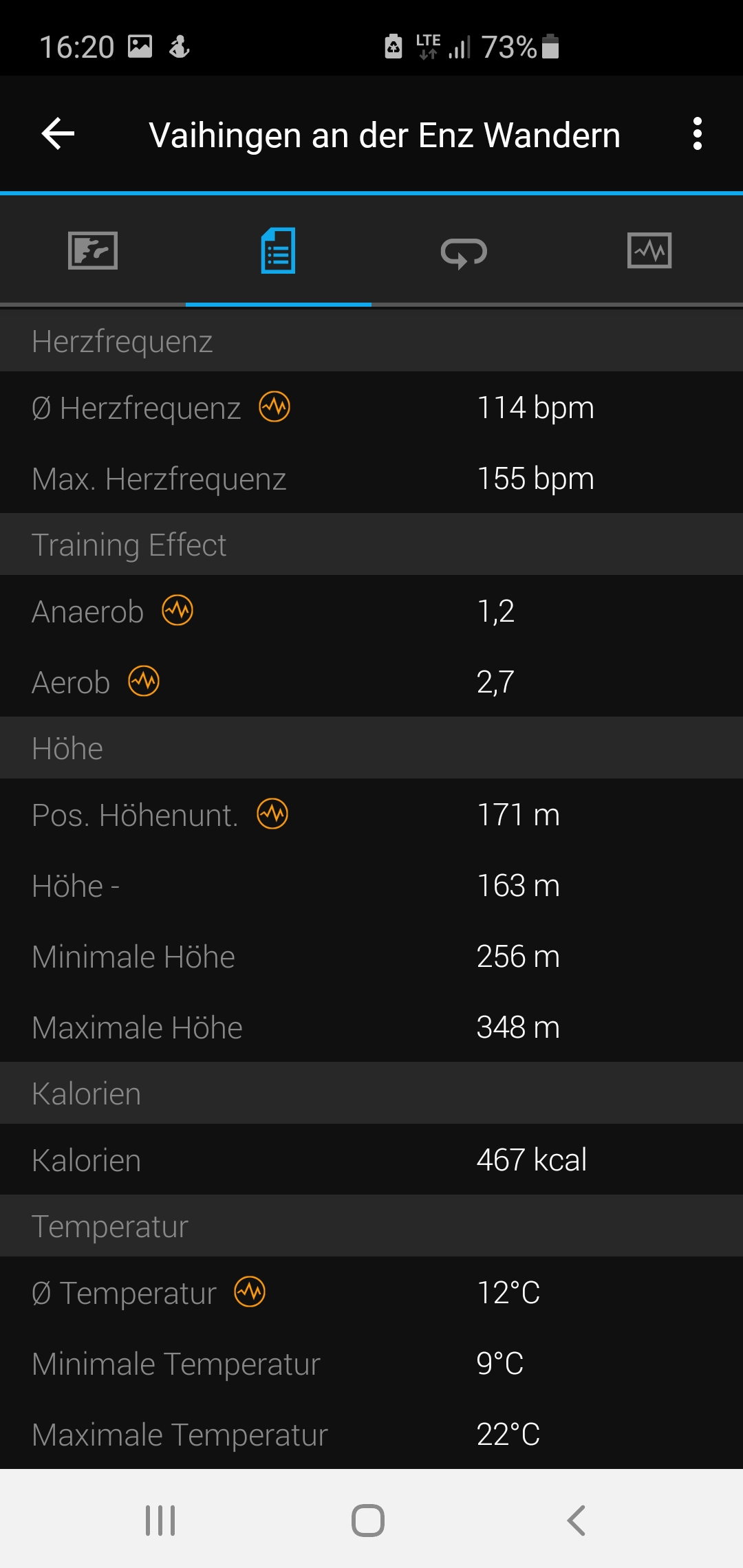Open recent apps from the navigation bar
Image resolution: width=743 pixels, height=1568 pixels.
pos(160,1520)
